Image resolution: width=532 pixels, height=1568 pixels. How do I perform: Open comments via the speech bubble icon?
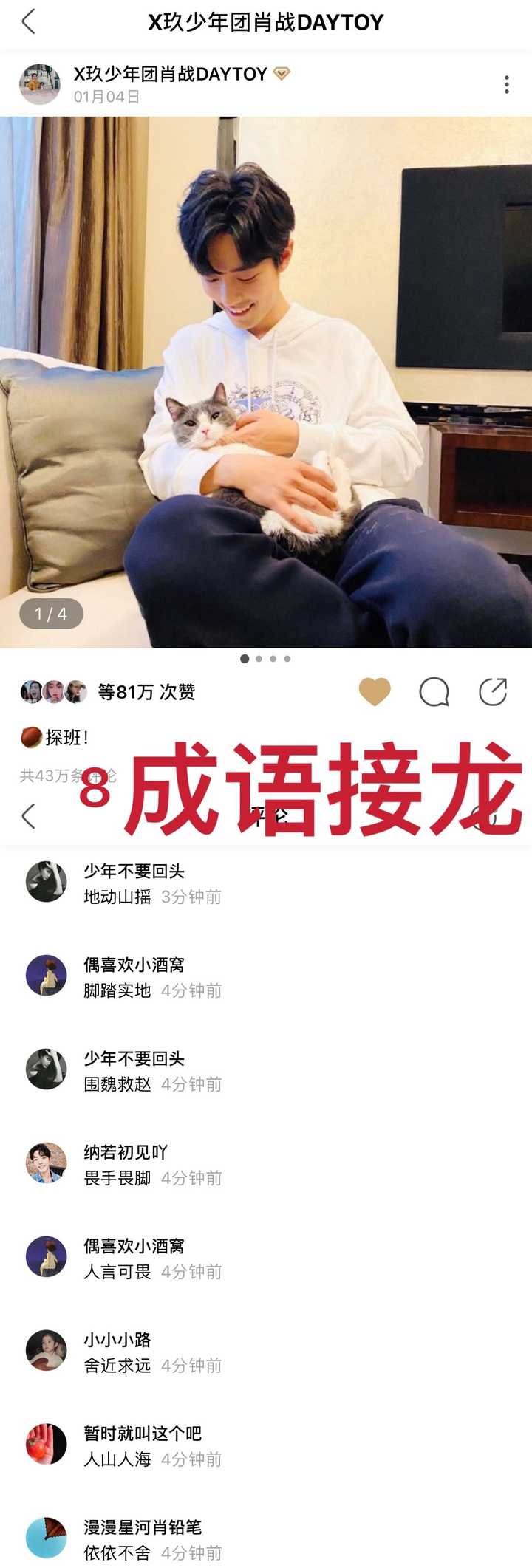434,692
